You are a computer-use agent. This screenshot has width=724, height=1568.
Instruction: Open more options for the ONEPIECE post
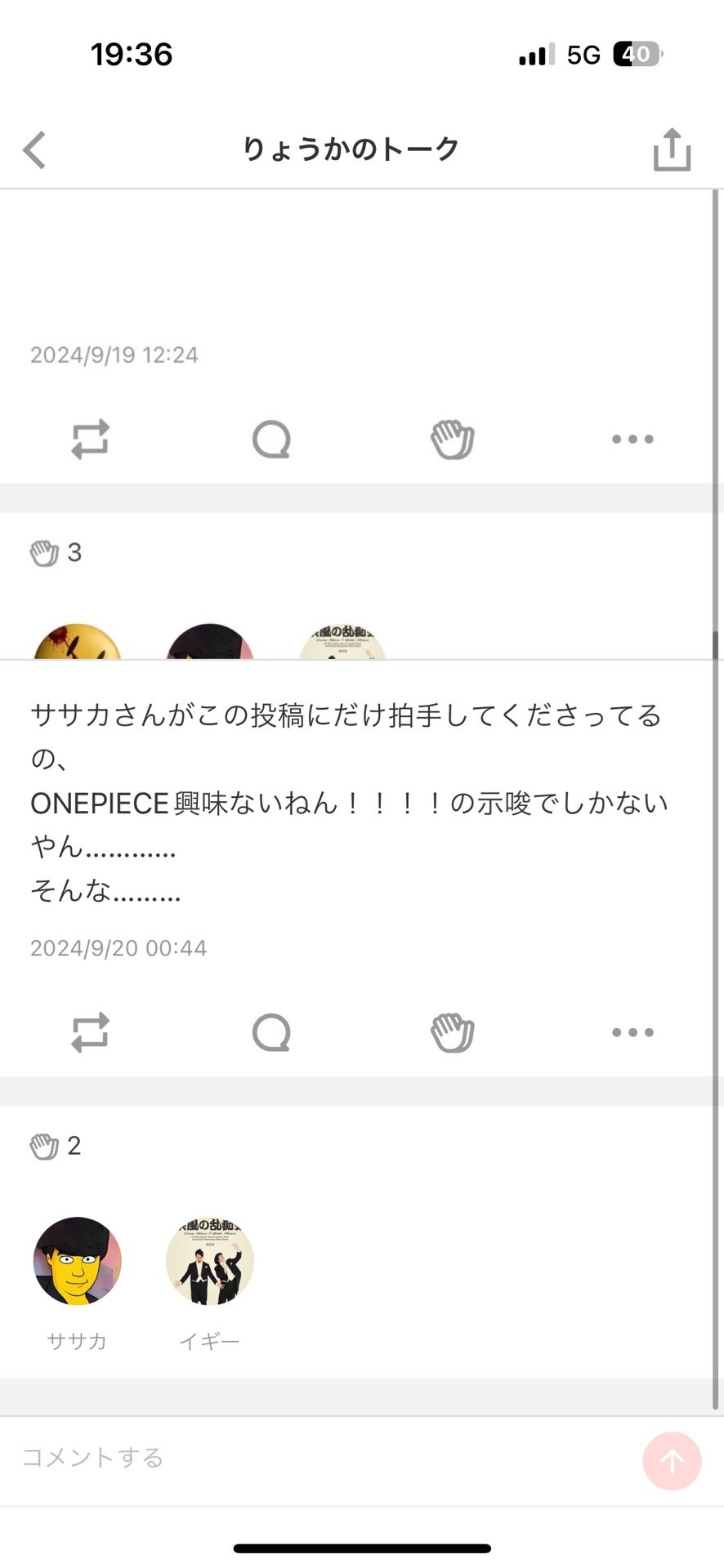[631, 1032]
